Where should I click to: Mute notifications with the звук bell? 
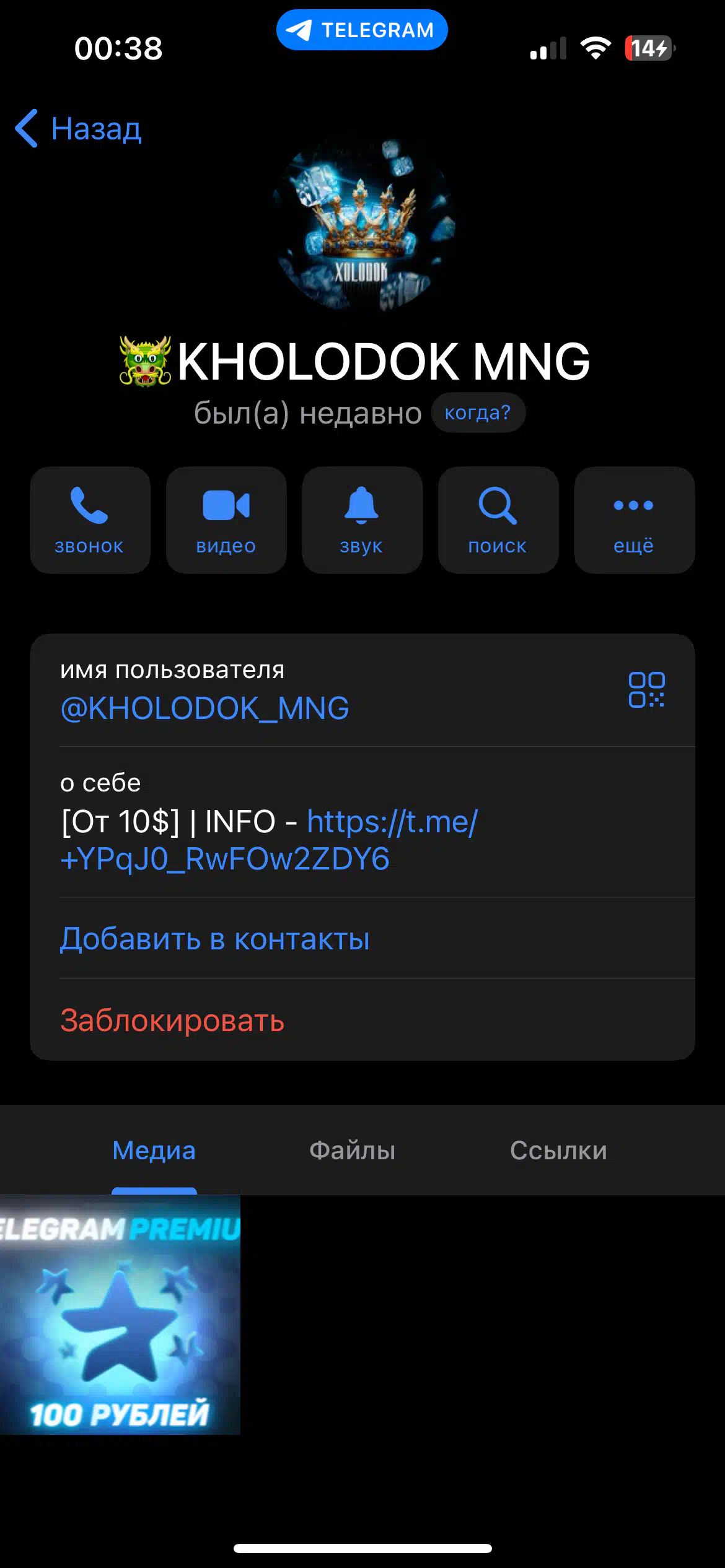[x=362, y=520]
